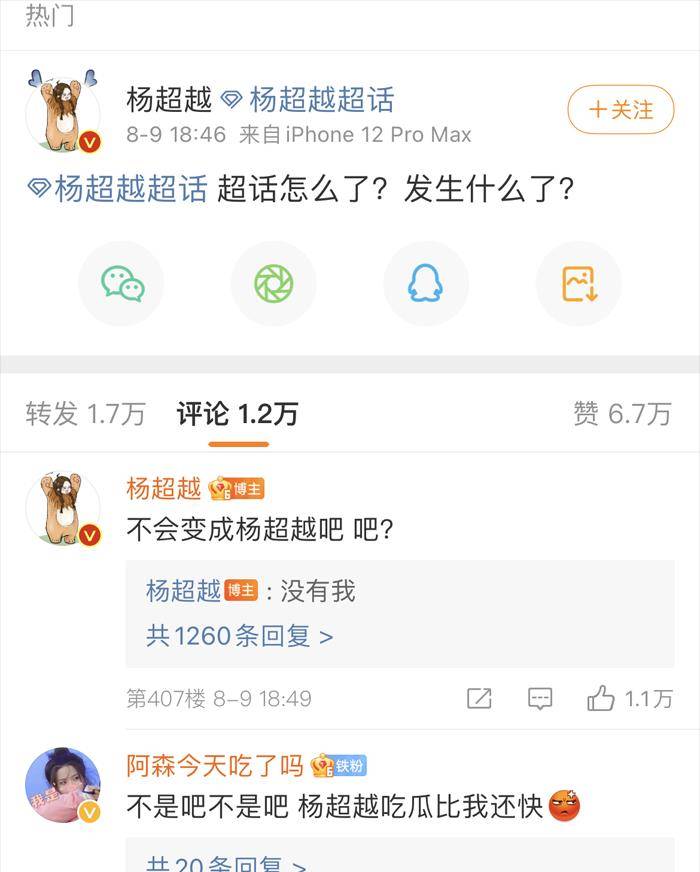Open the 阿森今天吃了吗 username link
The image size is (700, 872).
pyautogui.click(x=214, y=766)
